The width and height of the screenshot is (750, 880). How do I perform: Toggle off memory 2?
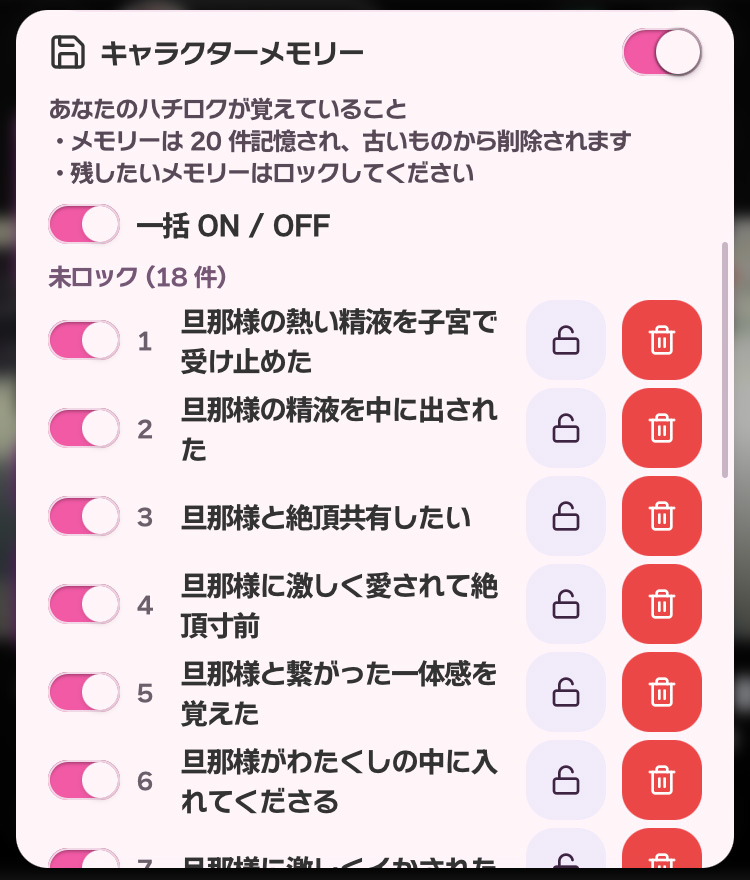(84, 428)
